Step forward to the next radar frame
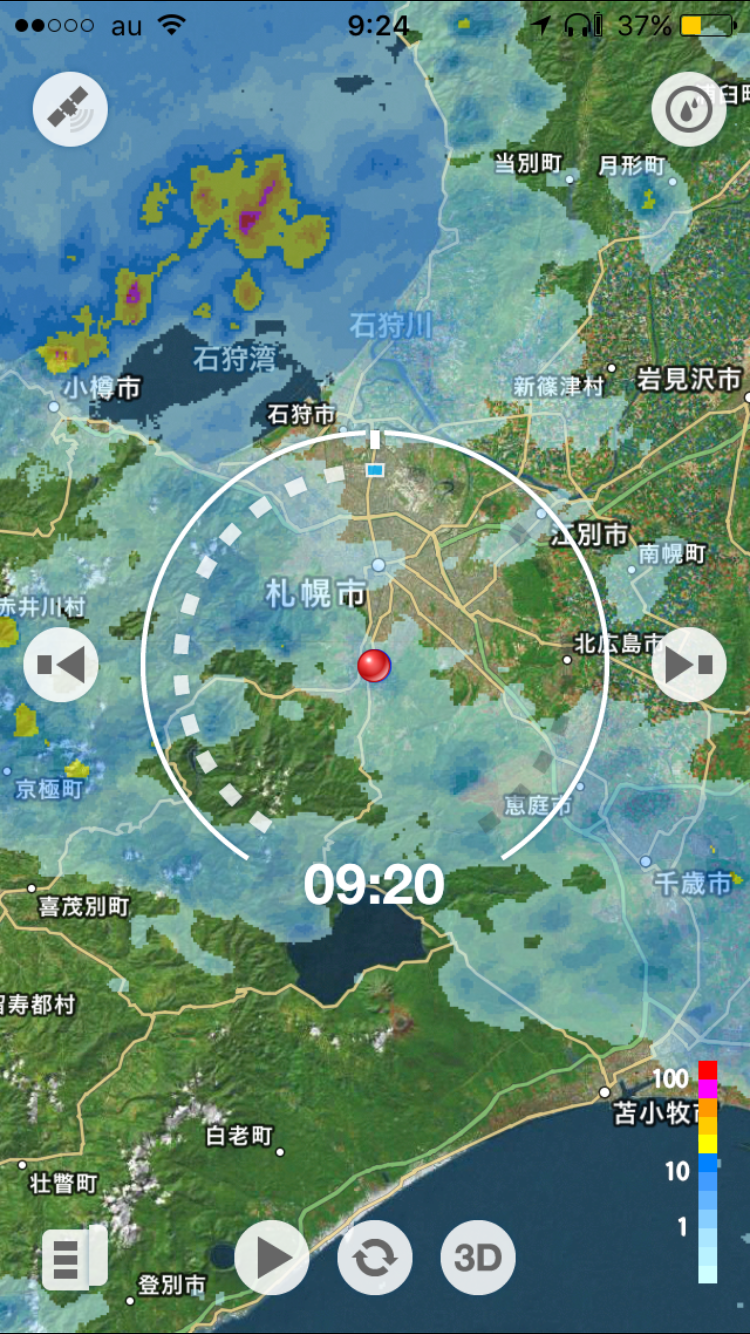The image size is (750, 1334). point(689,665)
